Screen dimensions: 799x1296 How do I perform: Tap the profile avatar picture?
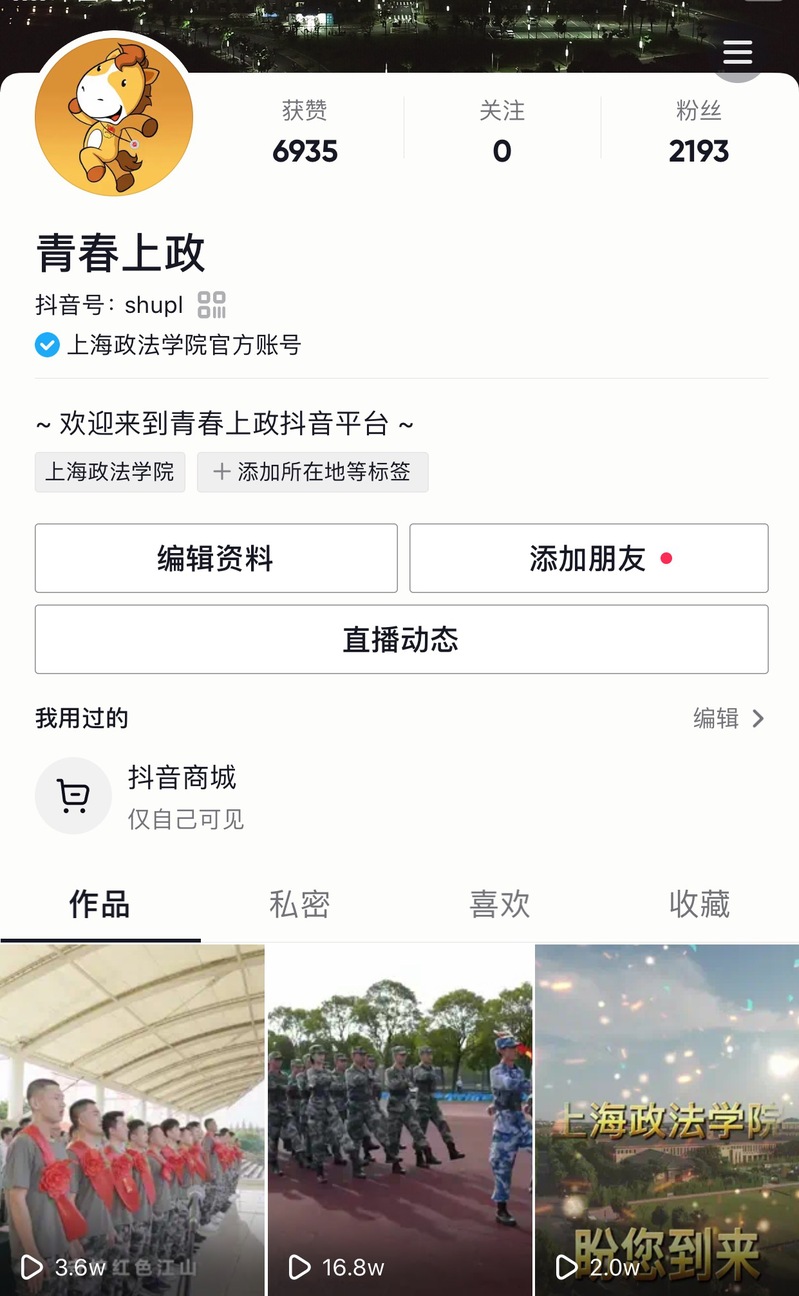pos(114,116)
